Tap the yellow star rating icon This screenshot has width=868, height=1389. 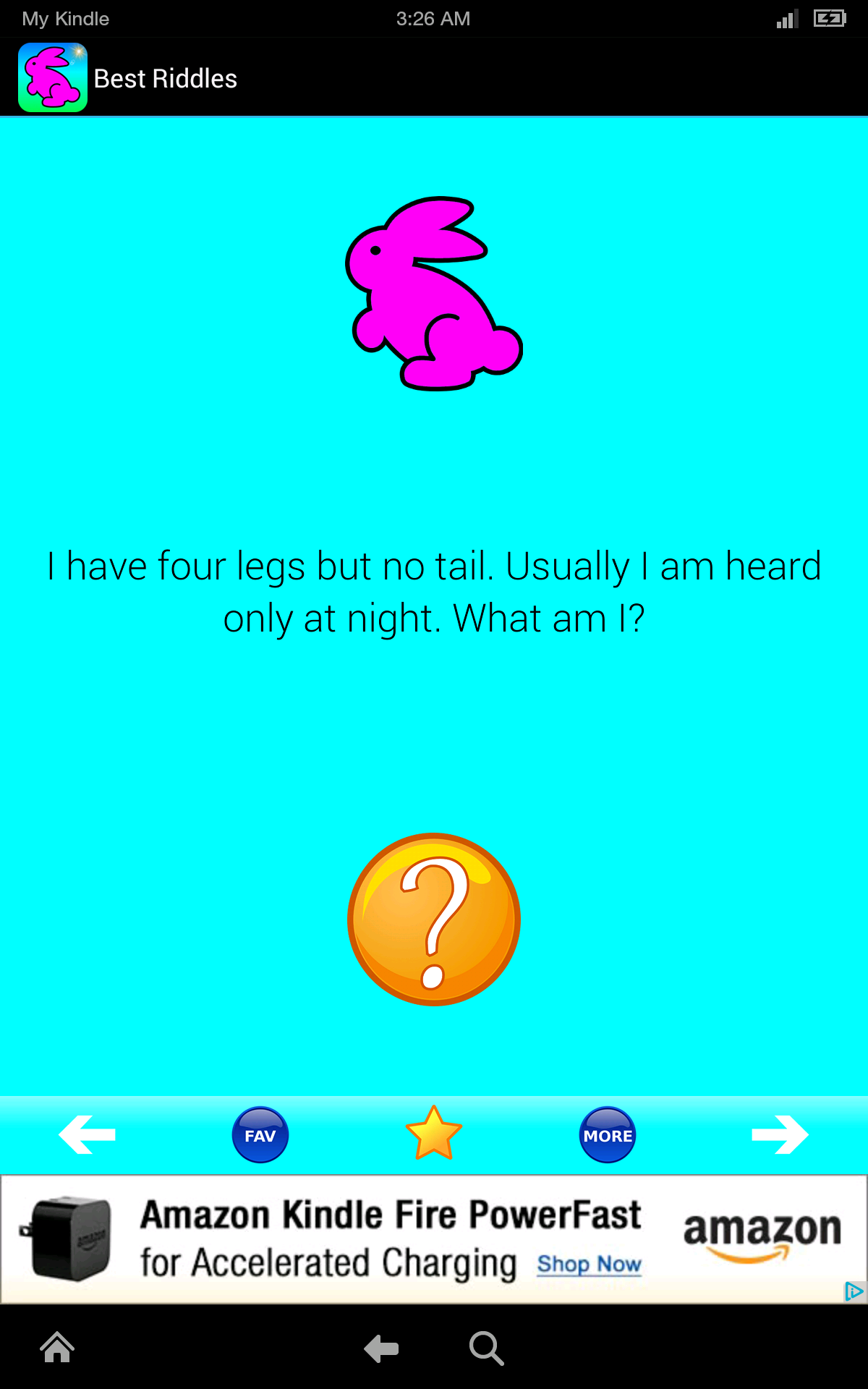[x=434, y=1134]
